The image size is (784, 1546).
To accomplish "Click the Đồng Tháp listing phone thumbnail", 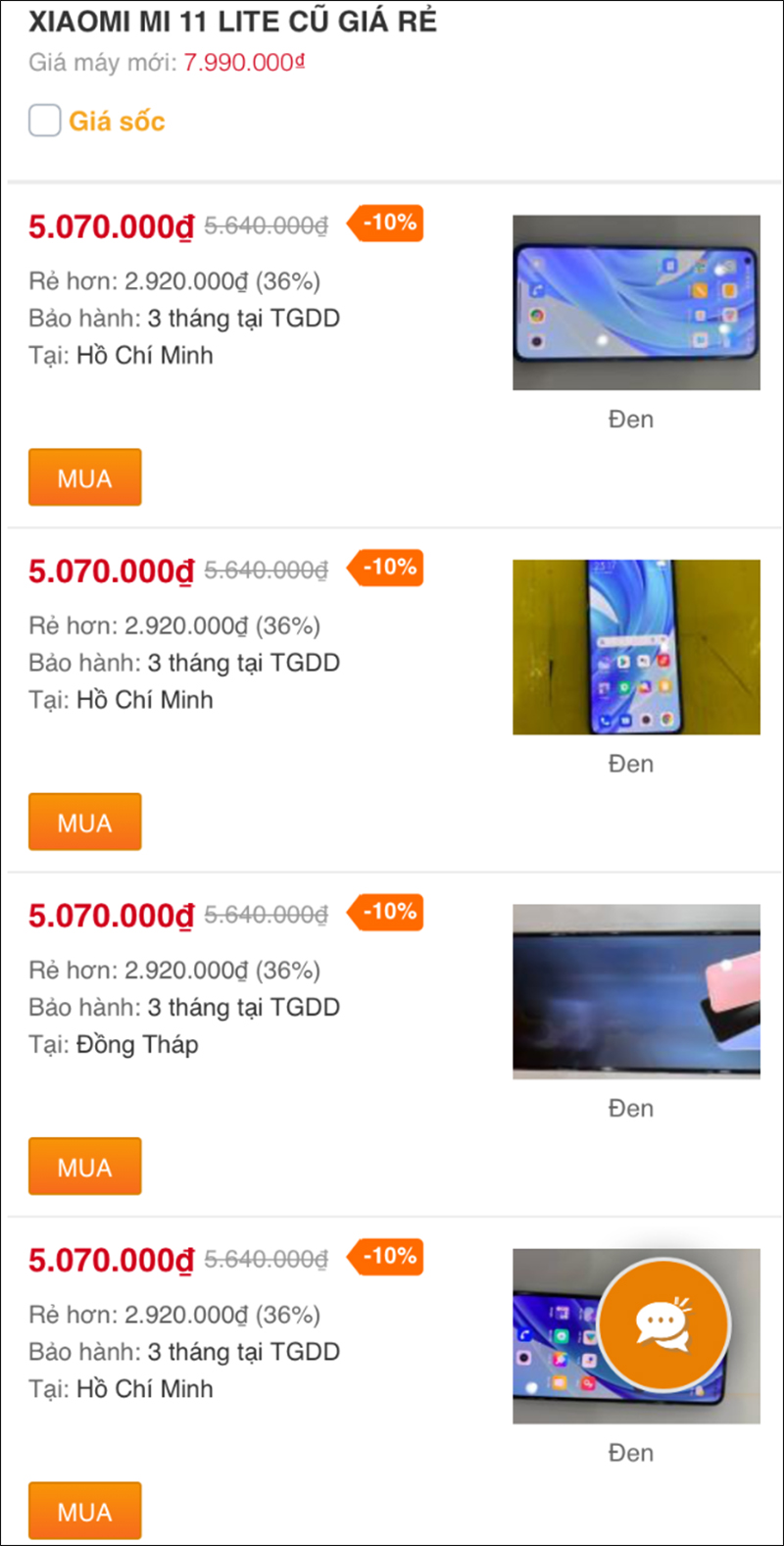I will [636, 991].
